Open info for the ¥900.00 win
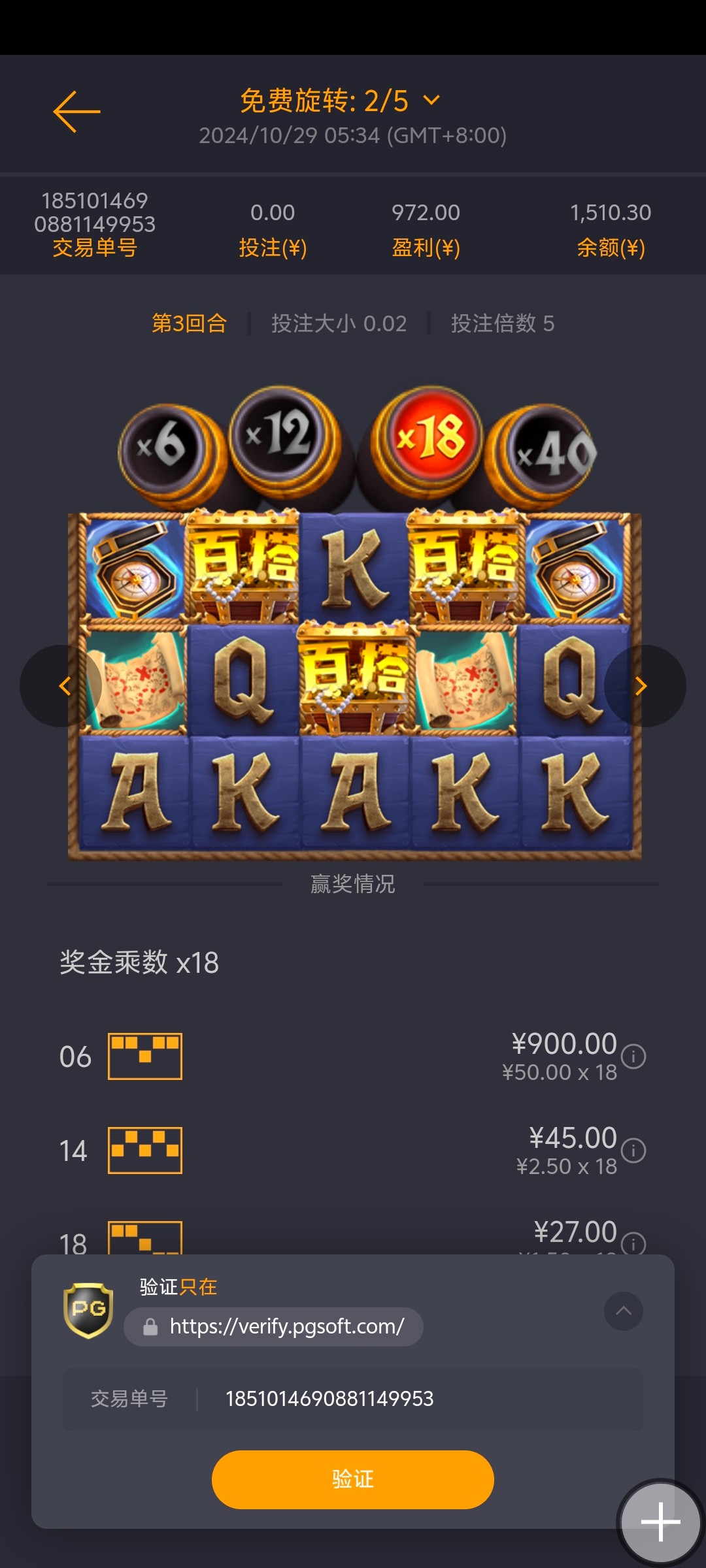This screenshot has height=1568, width=706. (x=633, y=1056)
